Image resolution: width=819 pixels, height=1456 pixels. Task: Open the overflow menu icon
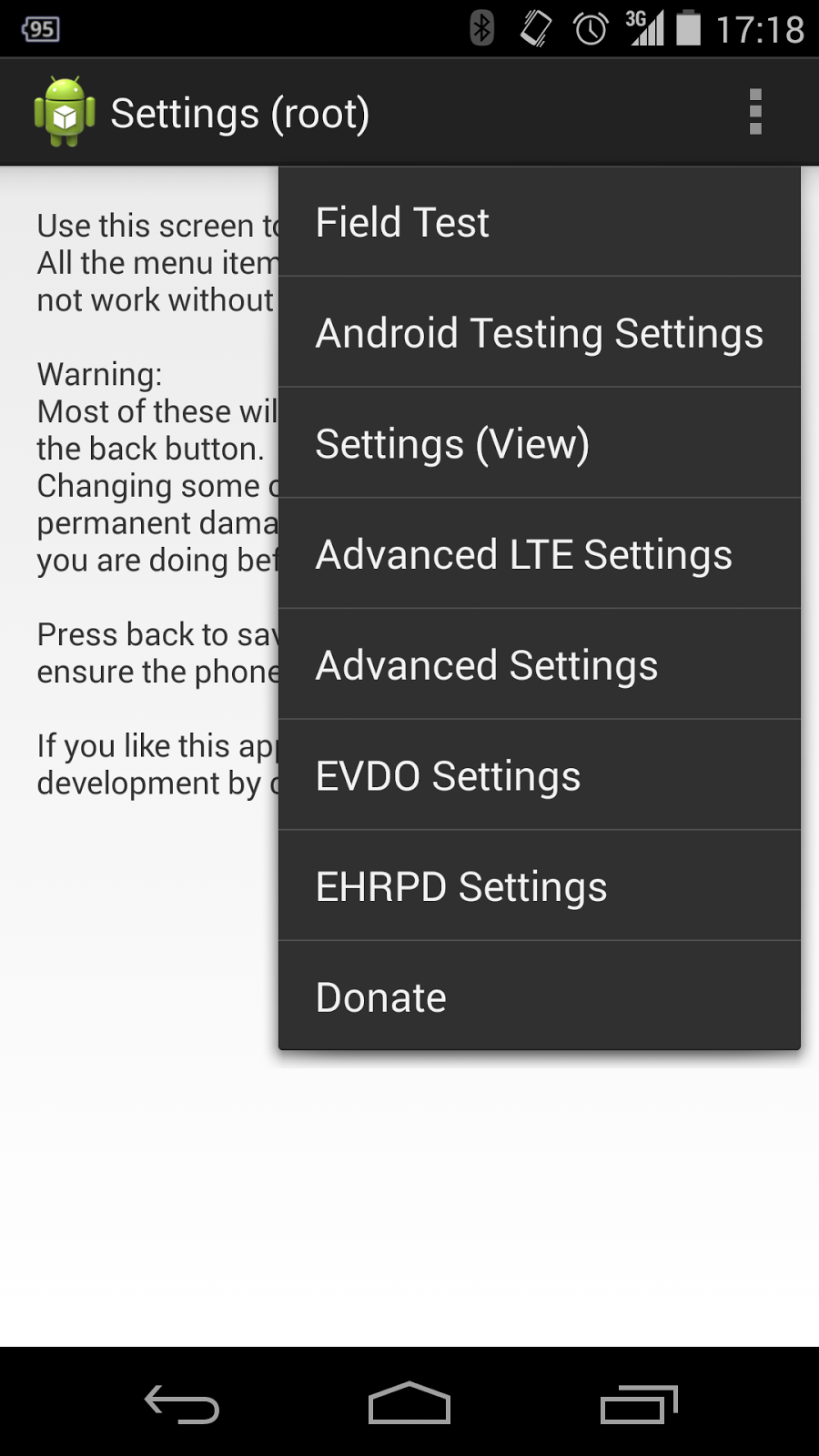tap(754, 112)
